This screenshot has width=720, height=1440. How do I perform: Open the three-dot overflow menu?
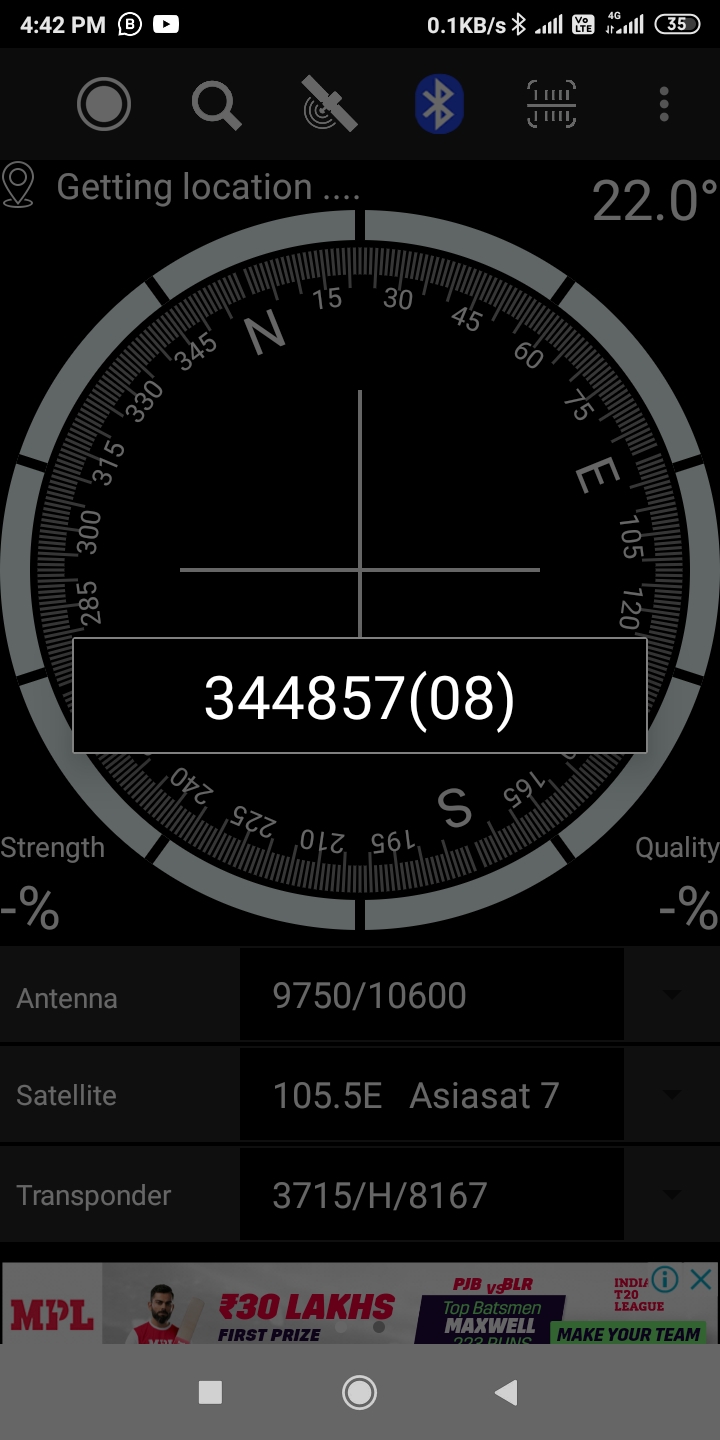pos(664,104)
